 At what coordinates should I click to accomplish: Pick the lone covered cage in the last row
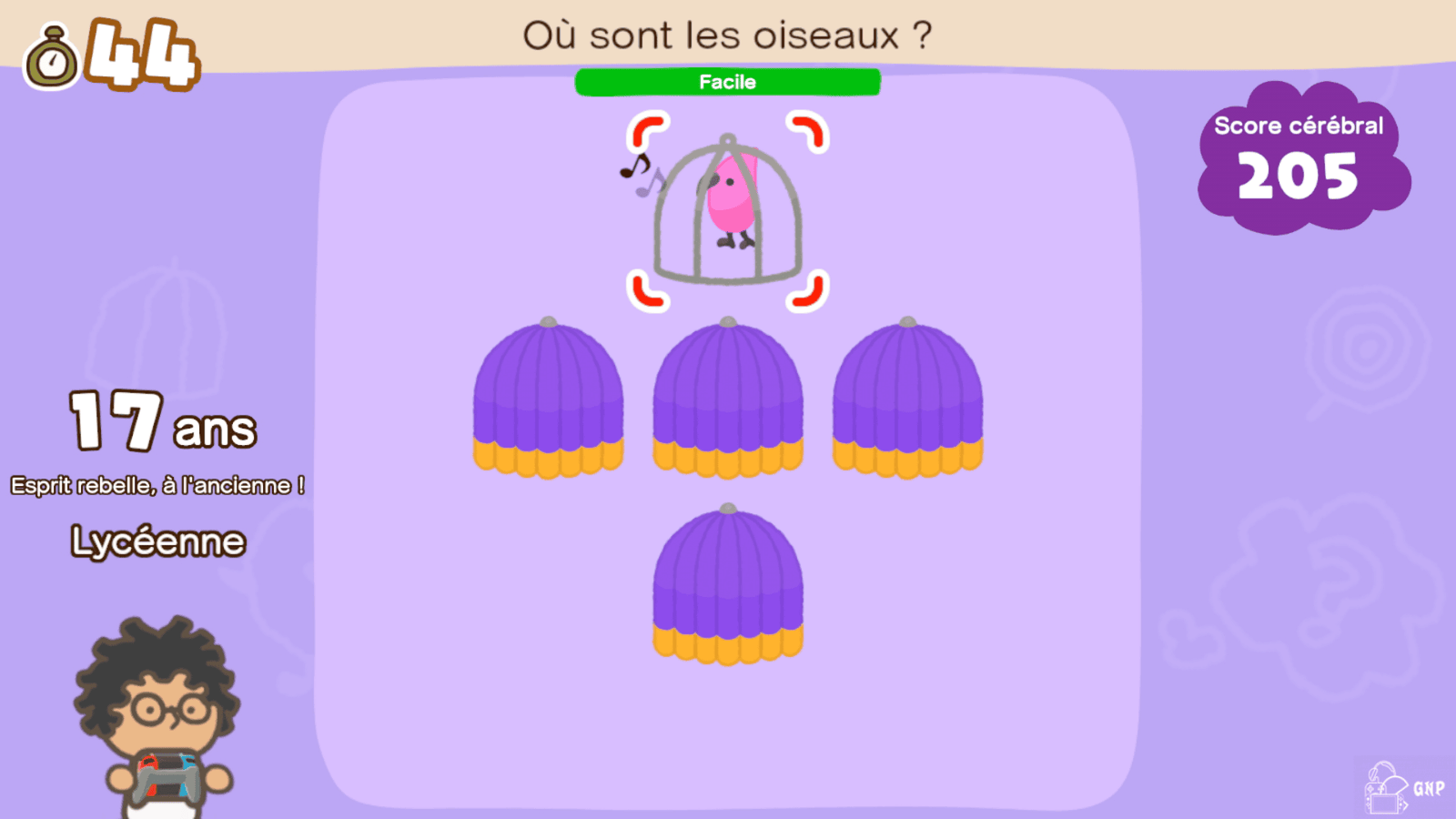[x=728, y=584]
